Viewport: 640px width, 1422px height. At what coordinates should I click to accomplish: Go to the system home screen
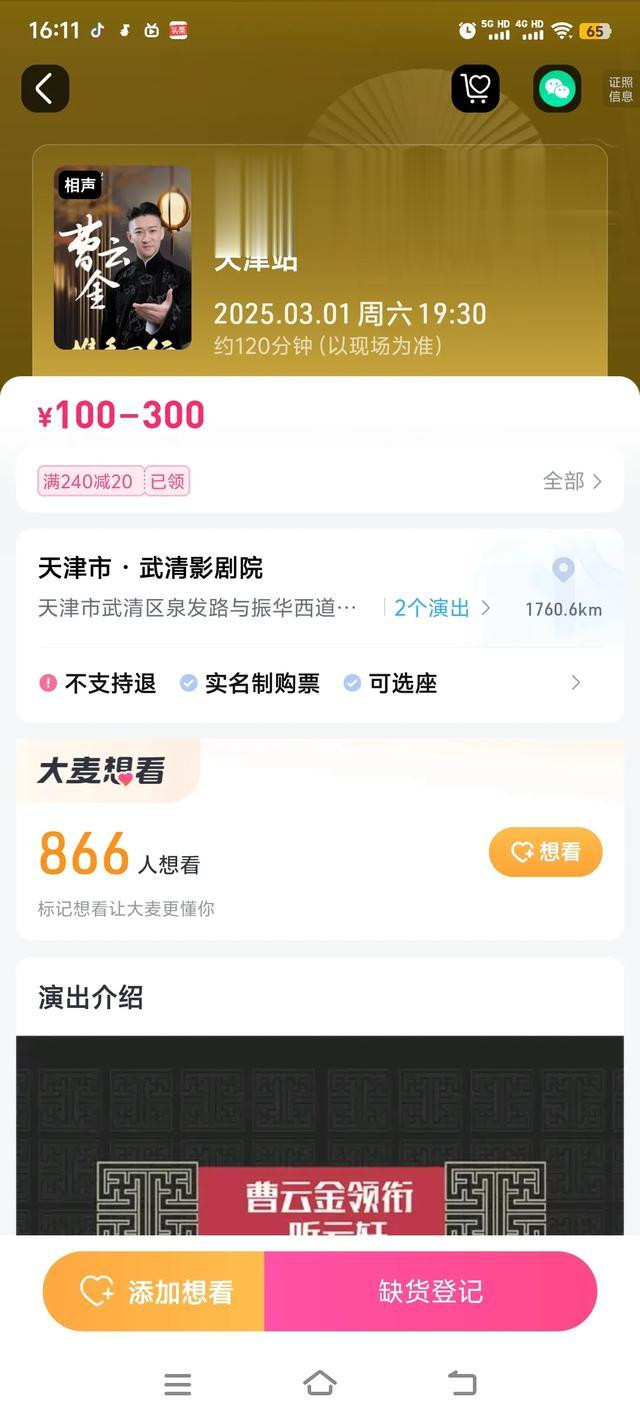click(x=319, y=1383)
